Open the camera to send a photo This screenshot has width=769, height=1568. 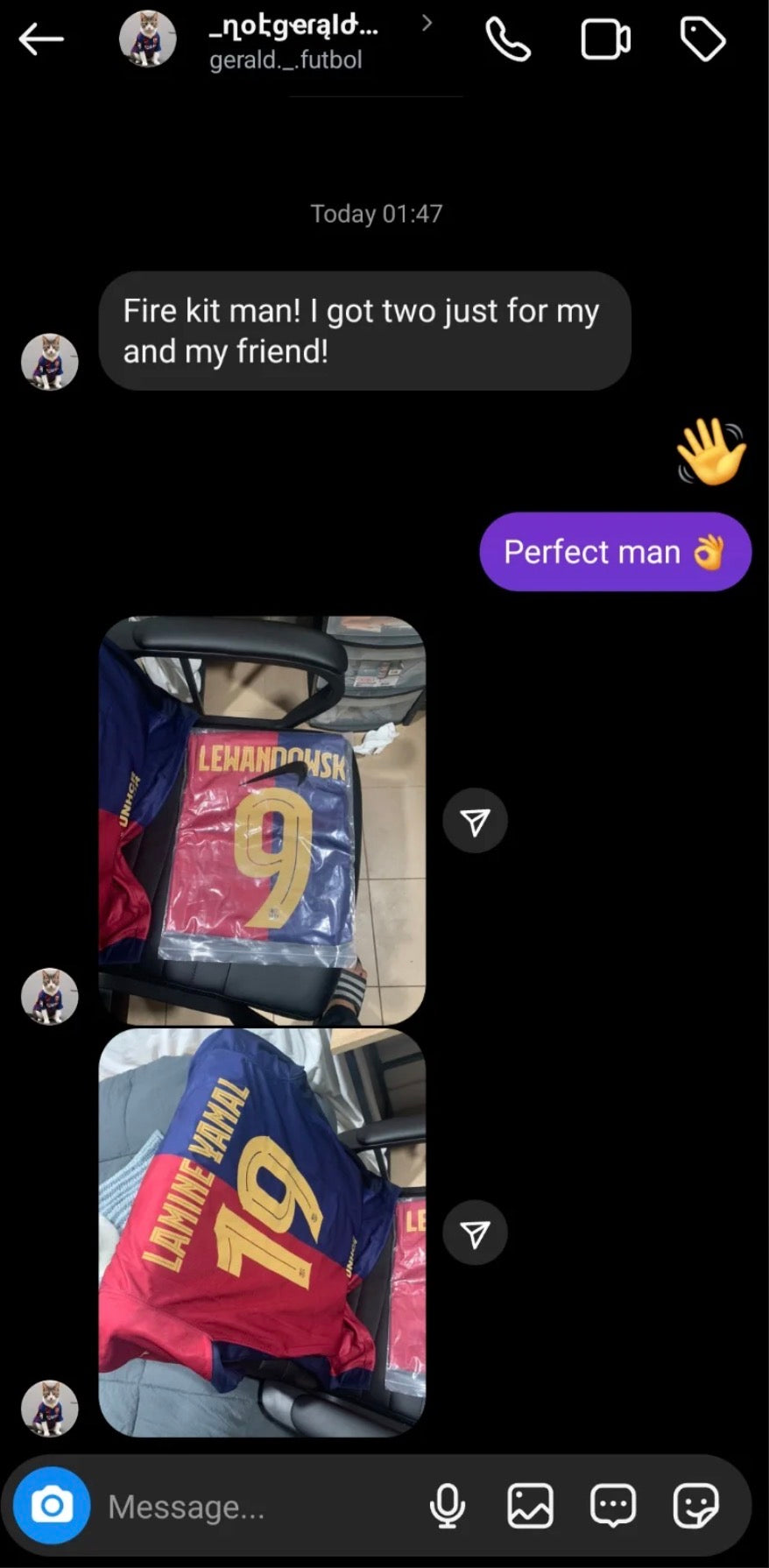52,1506
